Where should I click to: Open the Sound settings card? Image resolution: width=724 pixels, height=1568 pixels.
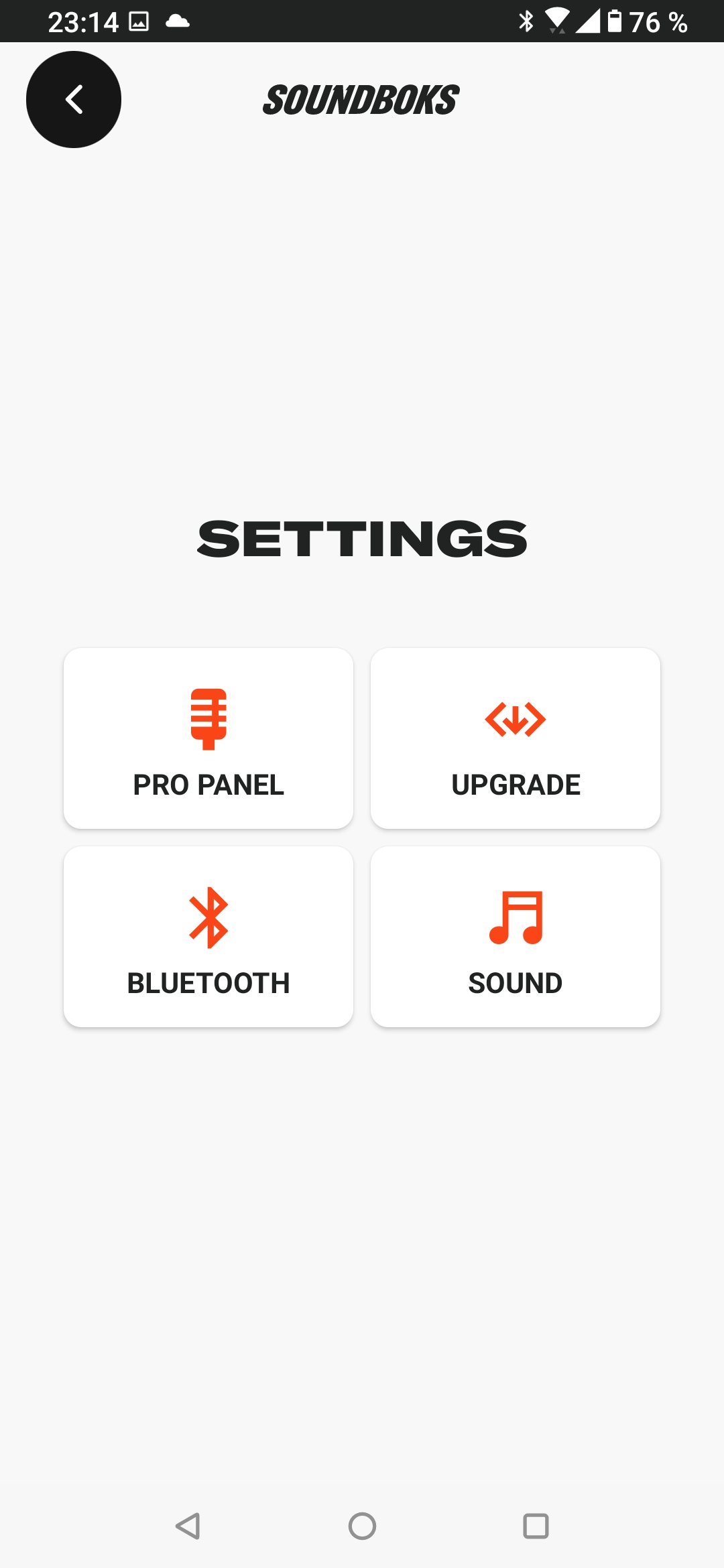coord(516,937)
